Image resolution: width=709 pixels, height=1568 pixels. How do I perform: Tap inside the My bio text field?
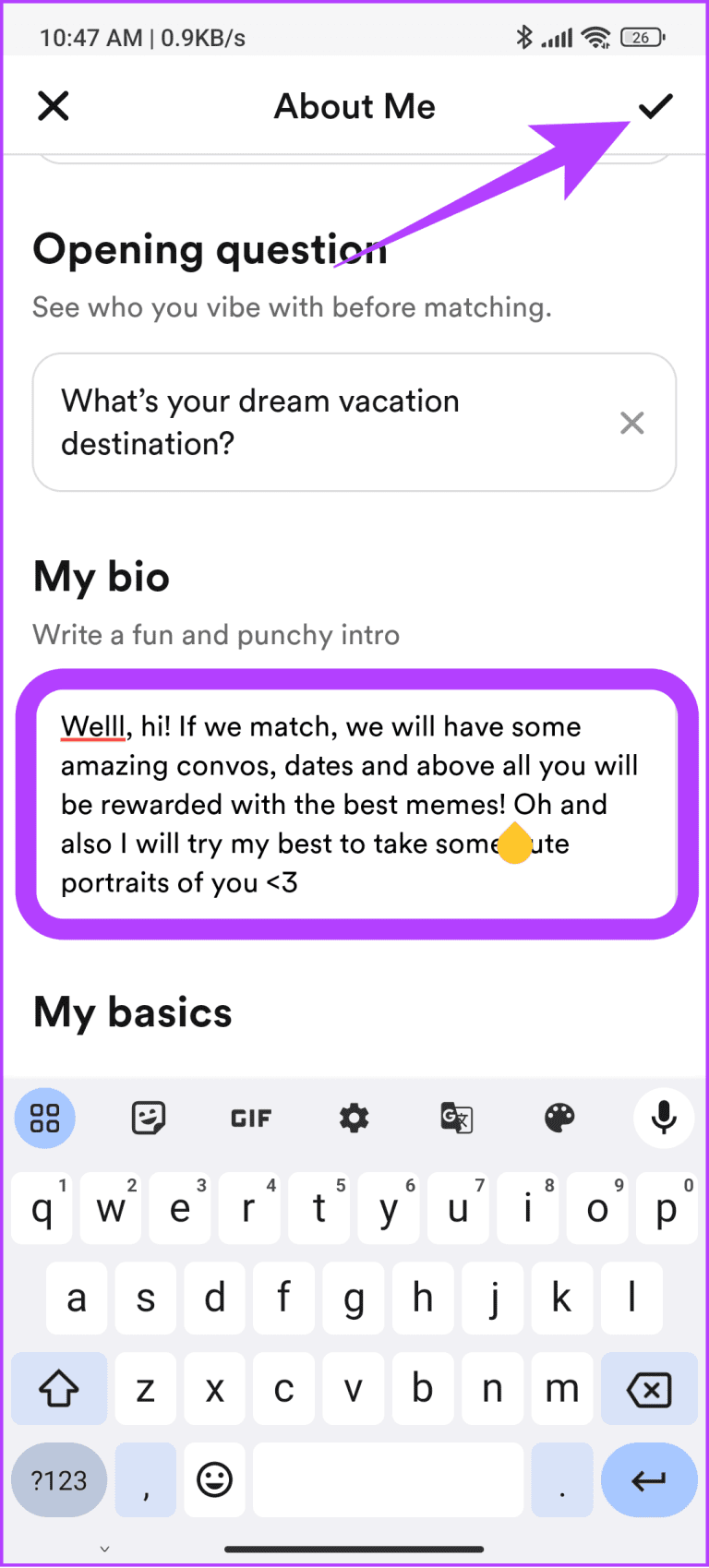pyautogui.click(x=355, y=803)
